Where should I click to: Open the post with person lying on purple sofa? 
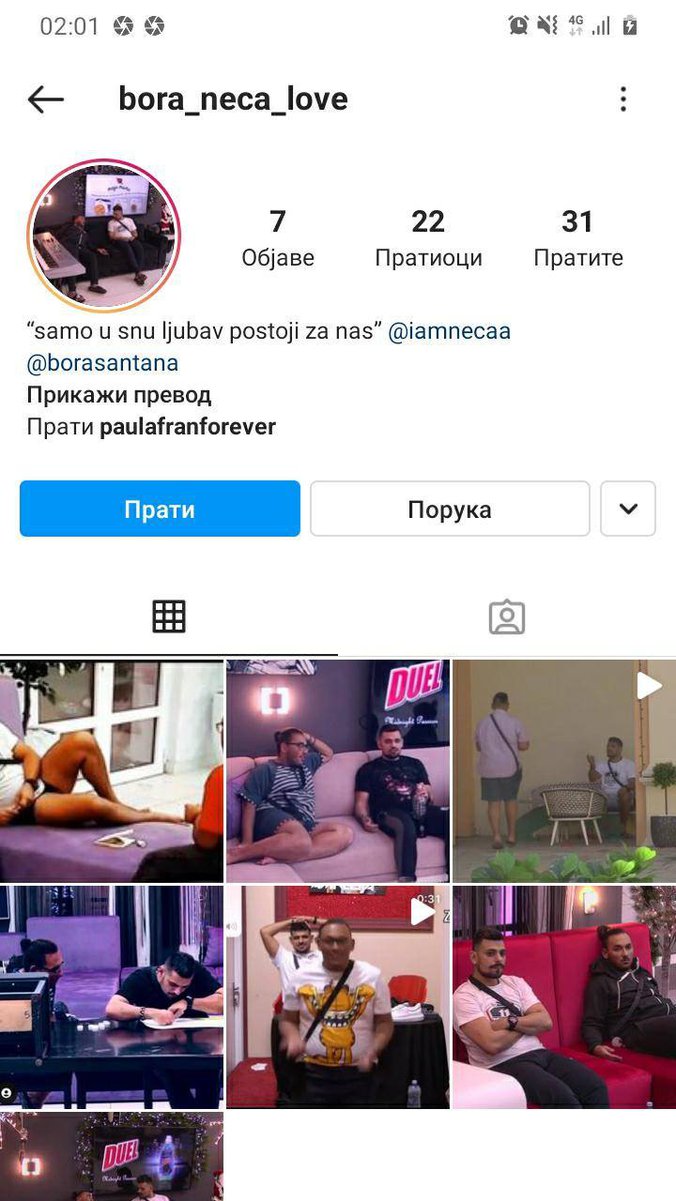click(x=111, y=770)
